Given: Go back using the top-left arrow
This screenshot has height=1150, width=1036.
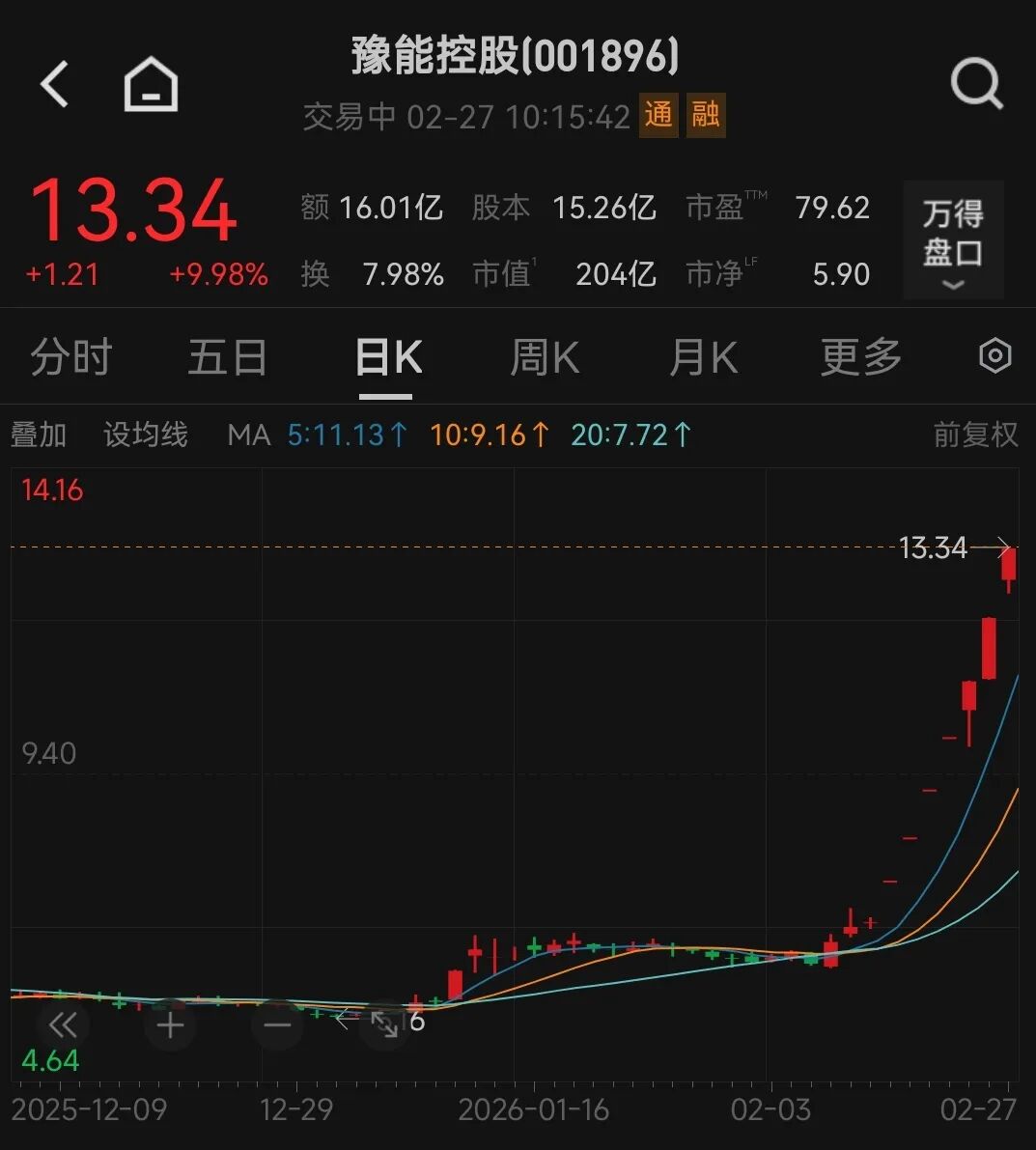Looking at the screenshot, I should (x=55, y=83).
